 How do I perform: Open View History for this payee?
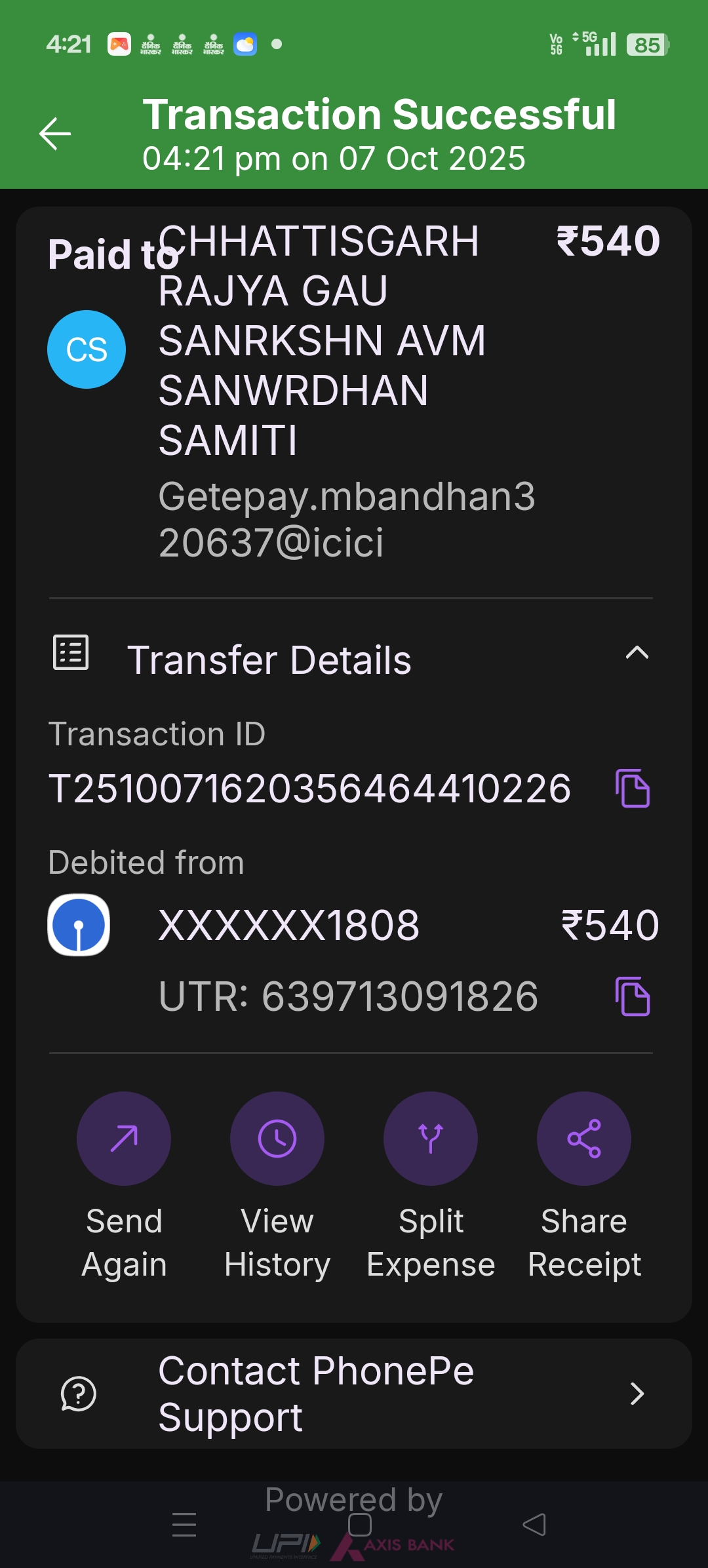(277, 1139)
